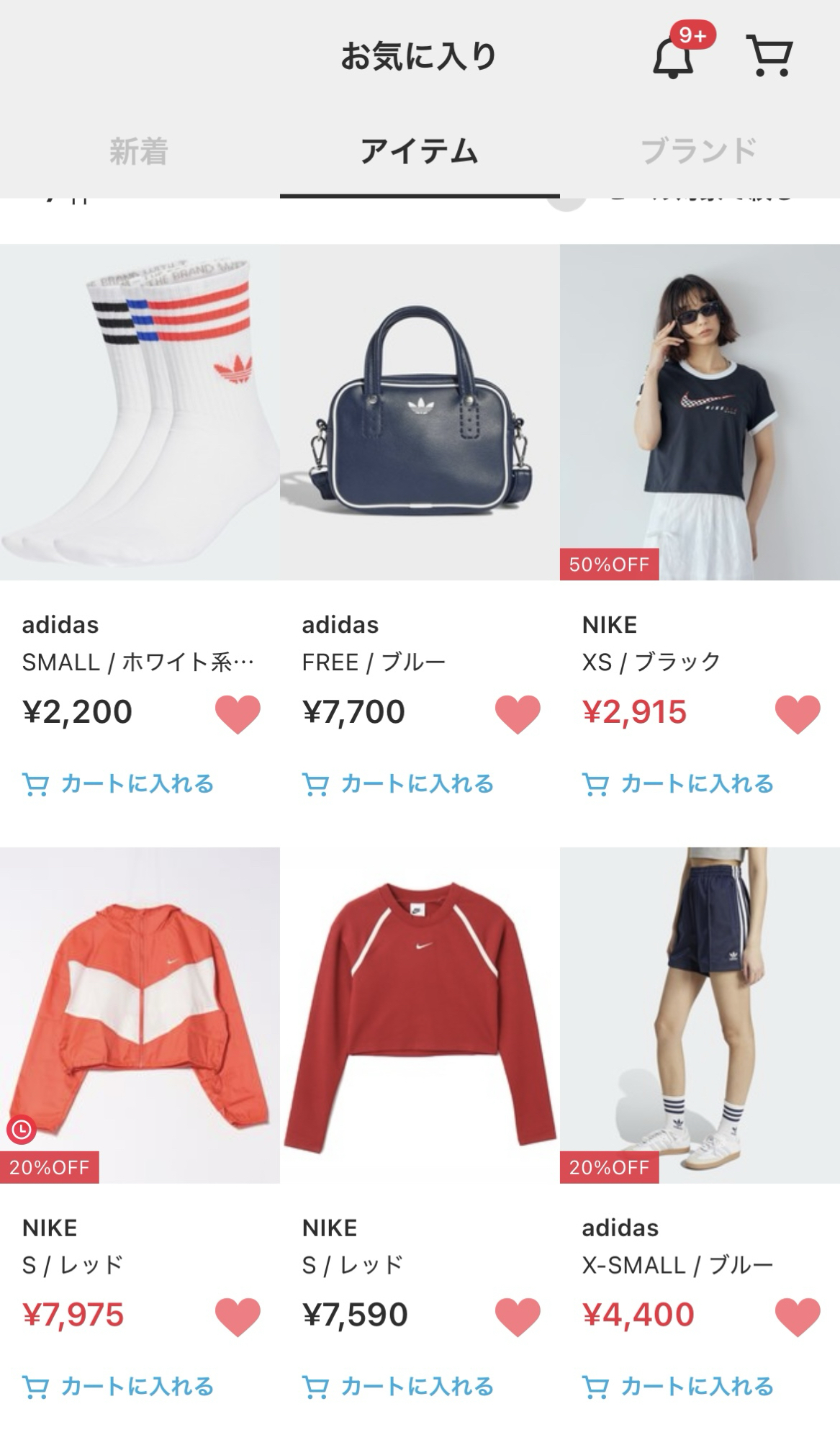The image size is (840, 1440).
Task: Add the ¥7,975 NIKE jacket to cart
Action: coord(119,1386)
